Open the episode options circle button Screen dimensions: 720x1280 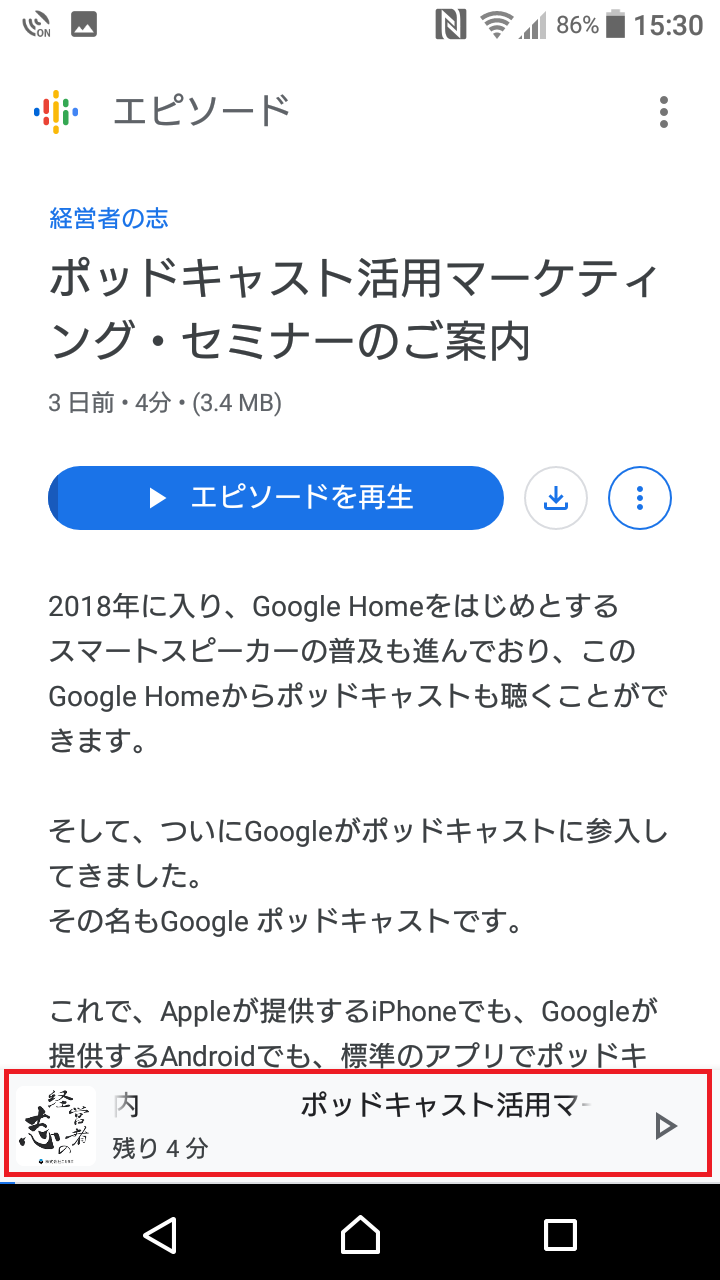[x=640, y=497]
